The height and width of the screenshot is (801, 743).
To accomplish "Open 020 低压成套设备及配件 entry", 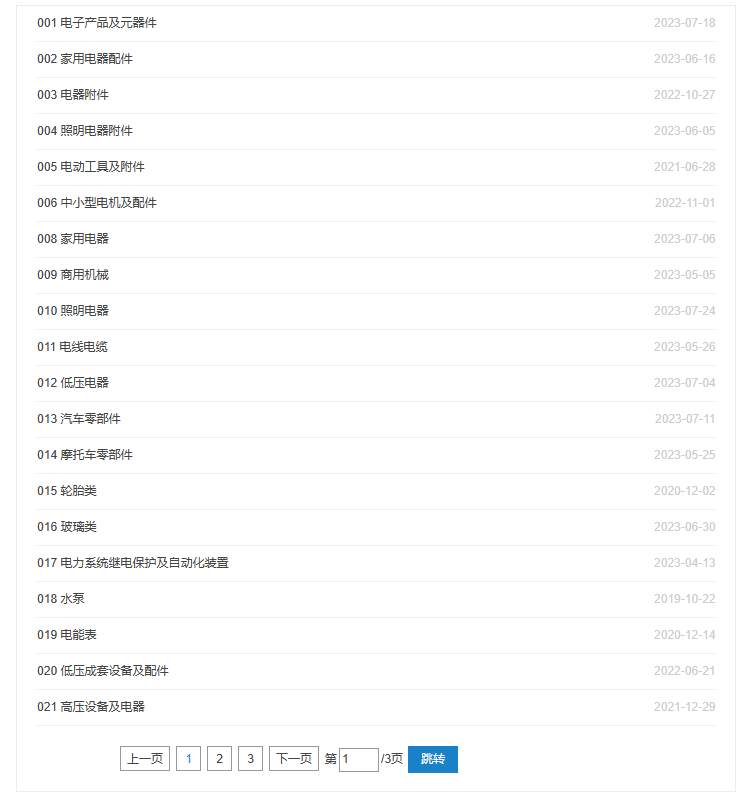I will (x=103, y=671).
